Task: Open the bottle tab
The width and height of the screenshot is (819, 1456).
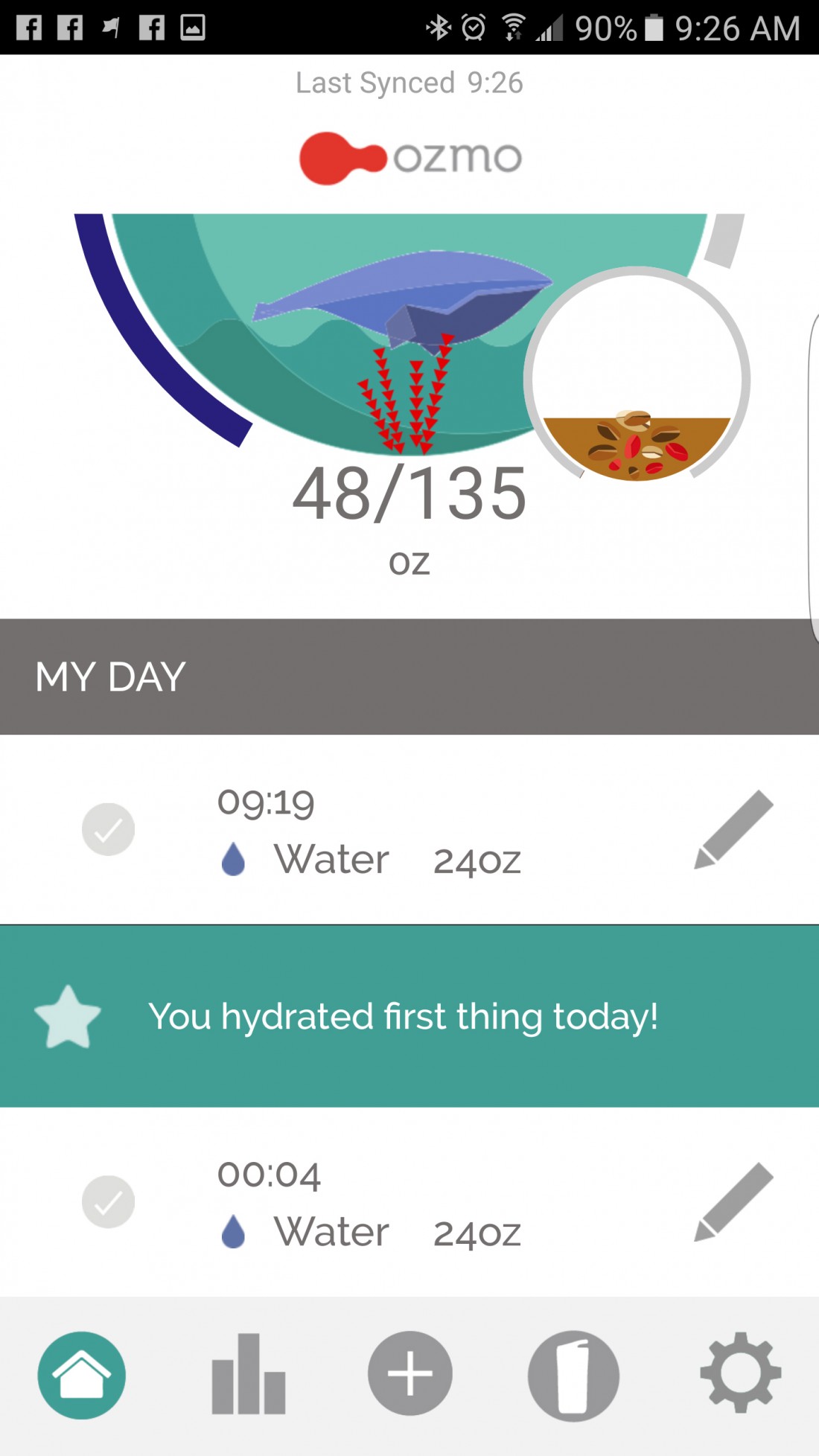Action: pos(573,1376)
